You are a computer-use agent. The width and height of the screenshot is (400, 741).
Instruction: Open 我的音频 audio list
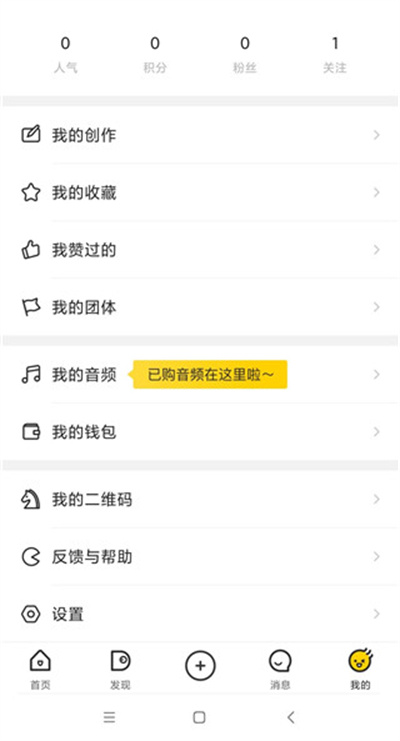200,375
